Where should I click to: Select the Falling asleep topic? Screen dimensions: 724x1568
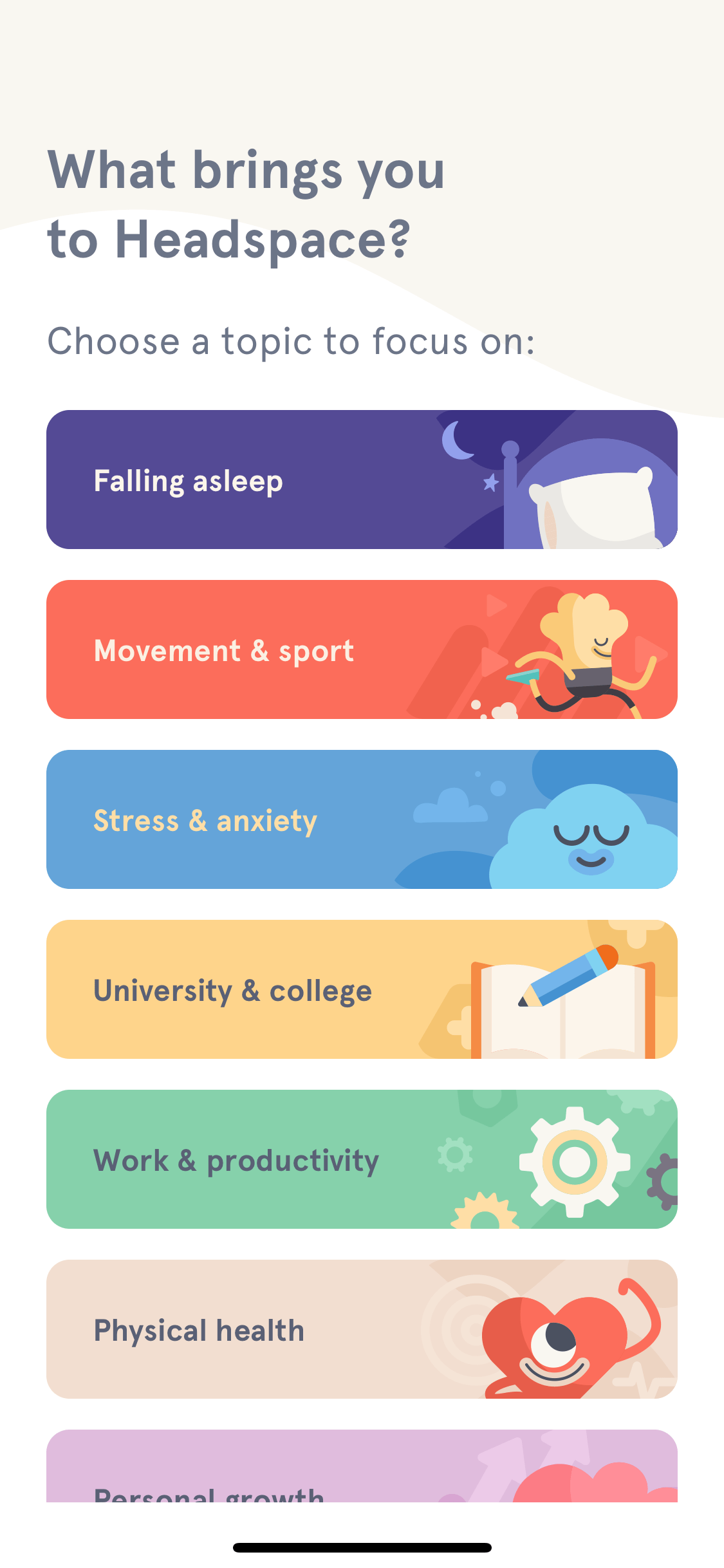[362, 480]
